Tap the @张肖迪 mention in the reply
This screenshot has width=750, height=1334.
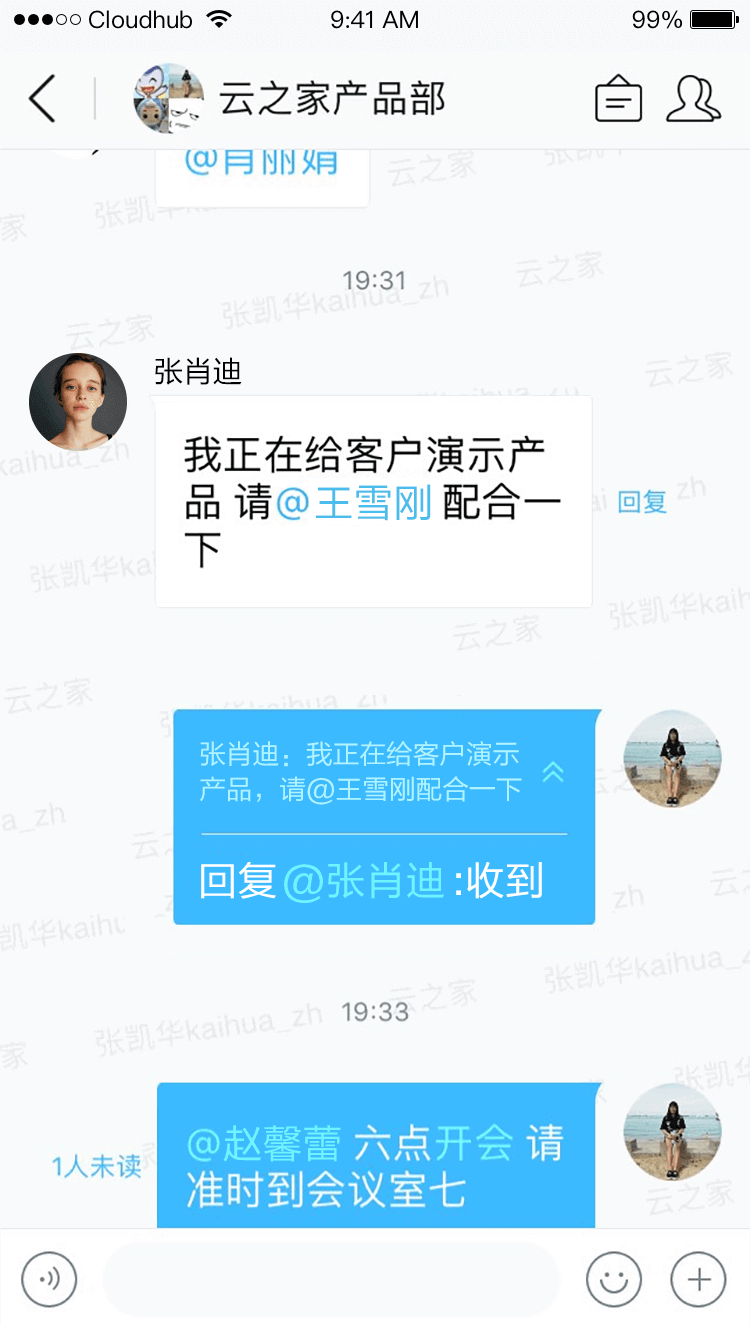(364, 881)
